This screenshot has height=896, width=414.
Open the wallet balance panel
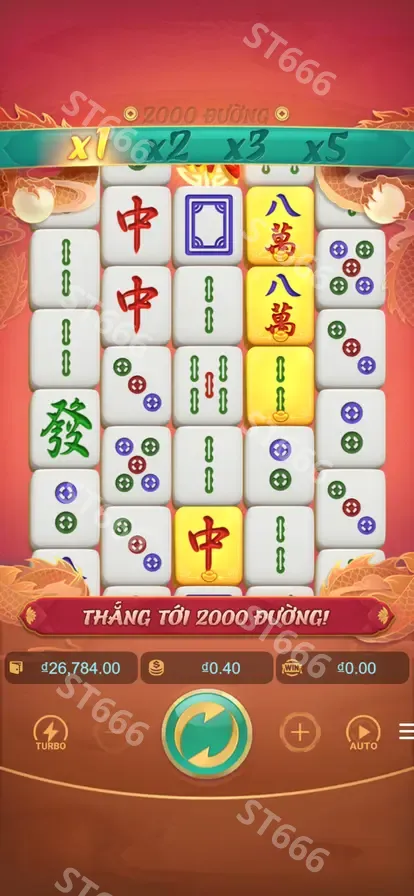[71, 668]
